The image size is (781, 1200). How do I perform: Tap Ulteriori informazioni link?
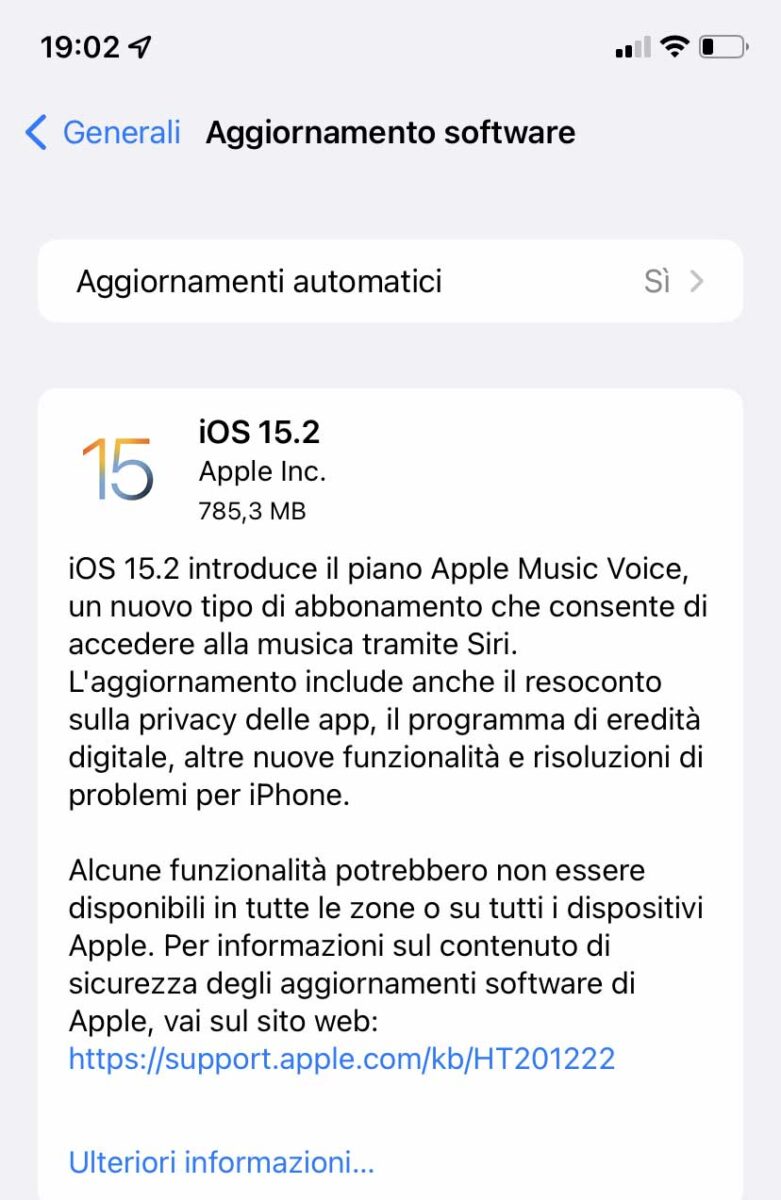coord(221,1163)
